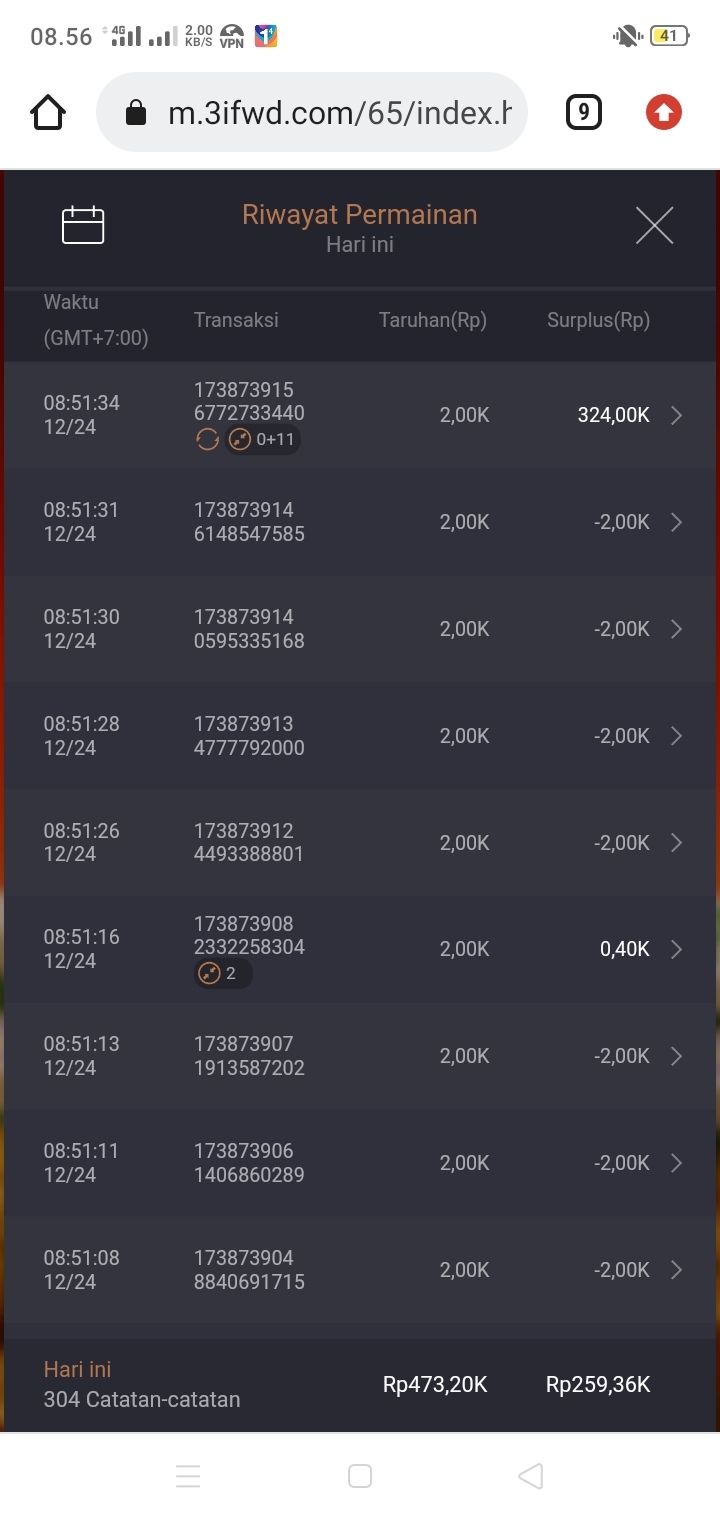Show details for the 08:51:28 transaction
Screen dimensions: 720x1520
pos(360,736)
